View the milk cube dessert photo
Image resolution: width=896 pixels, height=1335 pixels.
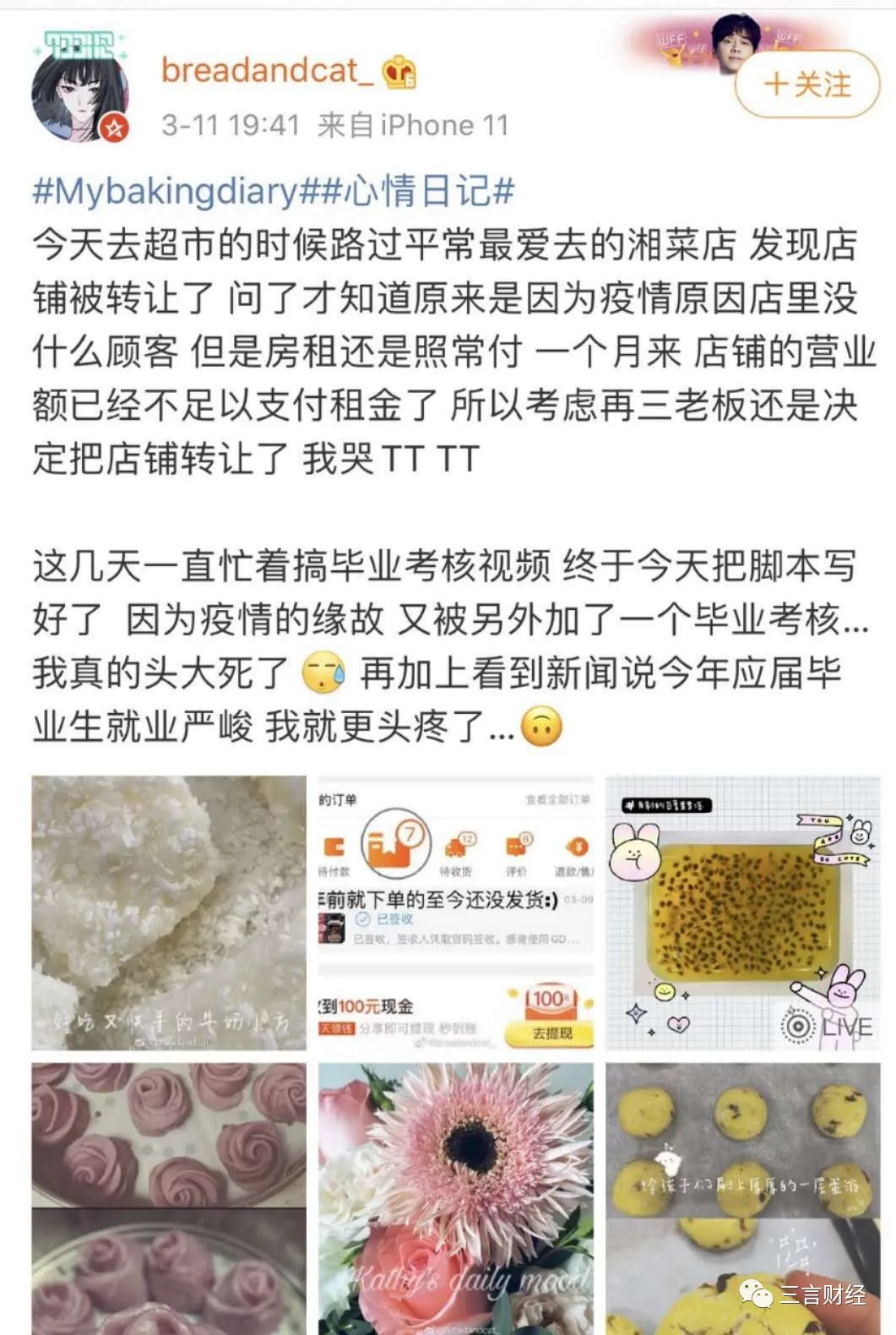pyautogui.click(x=169, y=913)
